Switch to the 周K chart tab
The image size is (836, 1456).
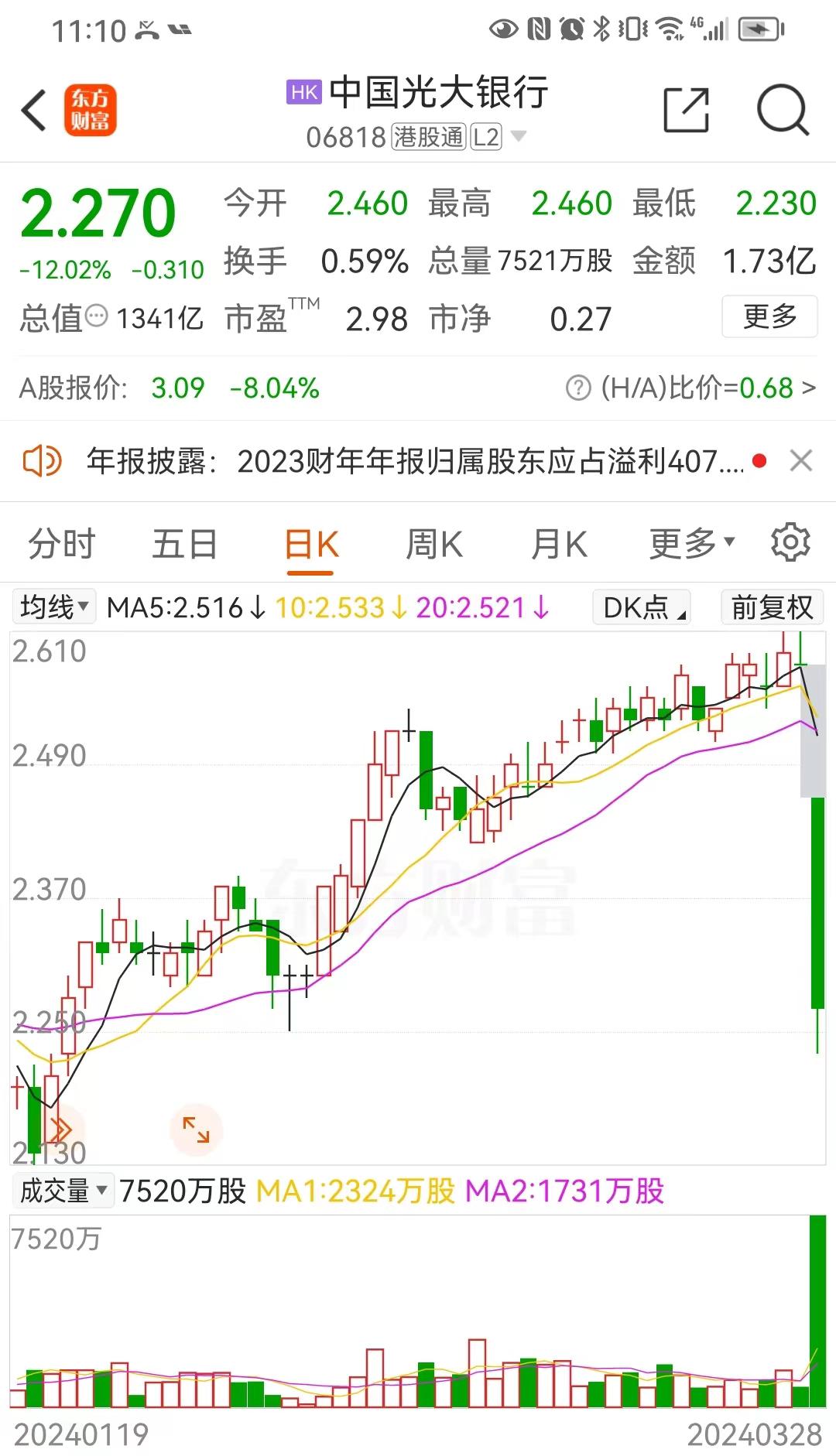(x=434, y=544)
